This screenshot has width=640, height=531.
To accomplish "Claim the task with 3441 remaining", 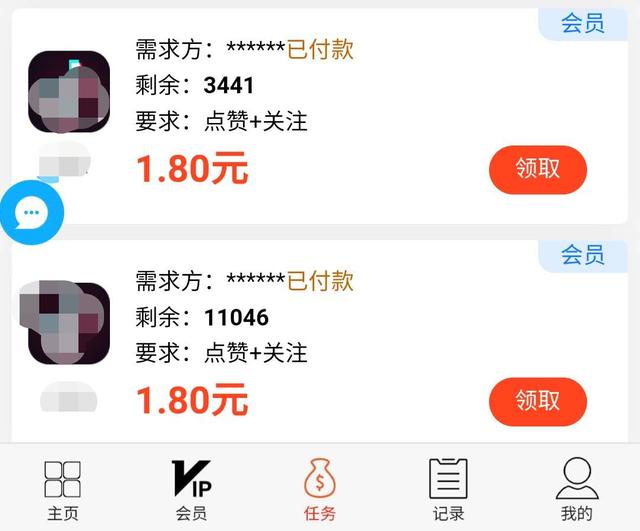I will 537,170.
